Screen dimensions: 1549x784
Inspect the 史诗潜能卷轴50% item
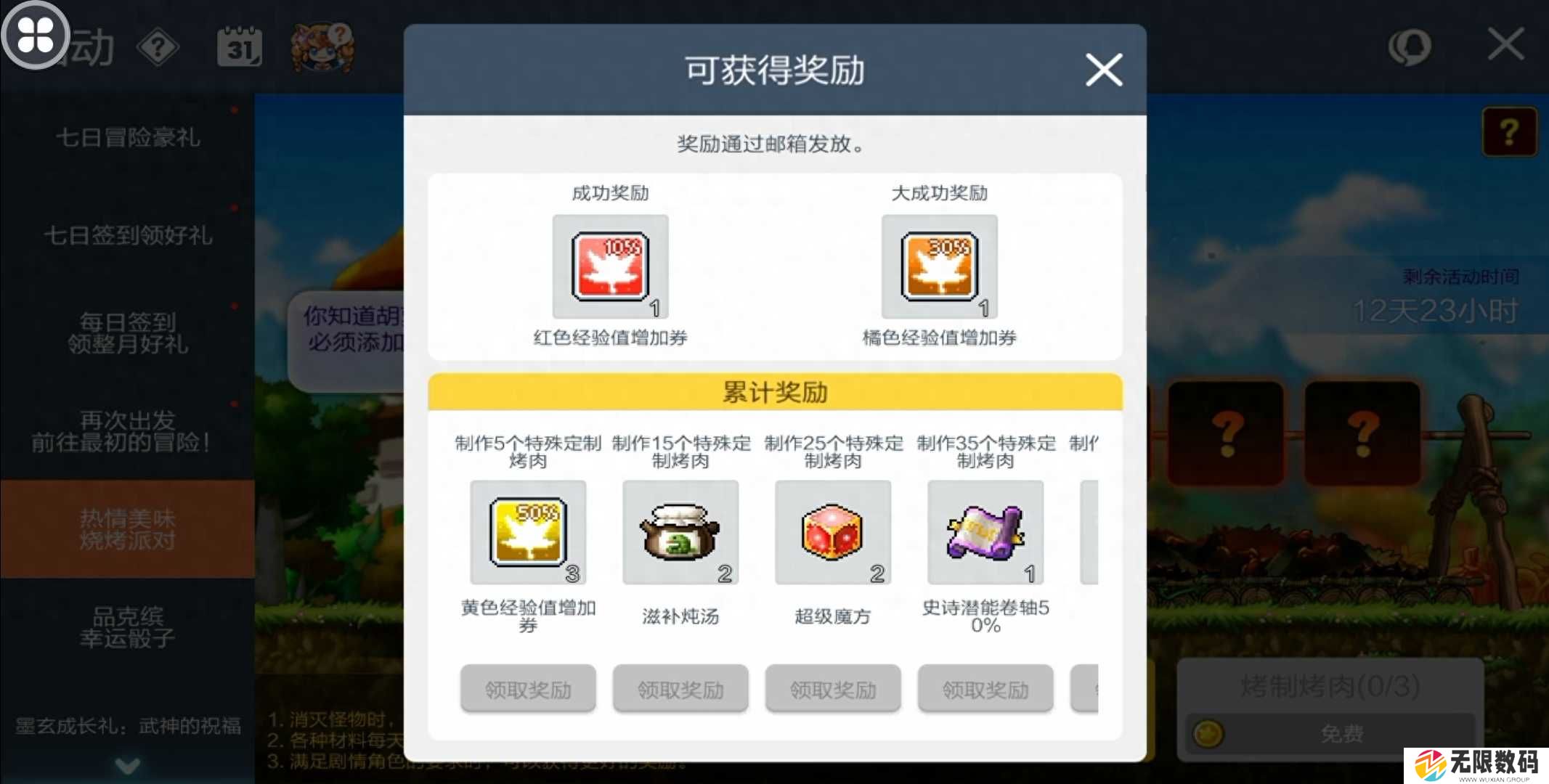click(x=985, y=532)
